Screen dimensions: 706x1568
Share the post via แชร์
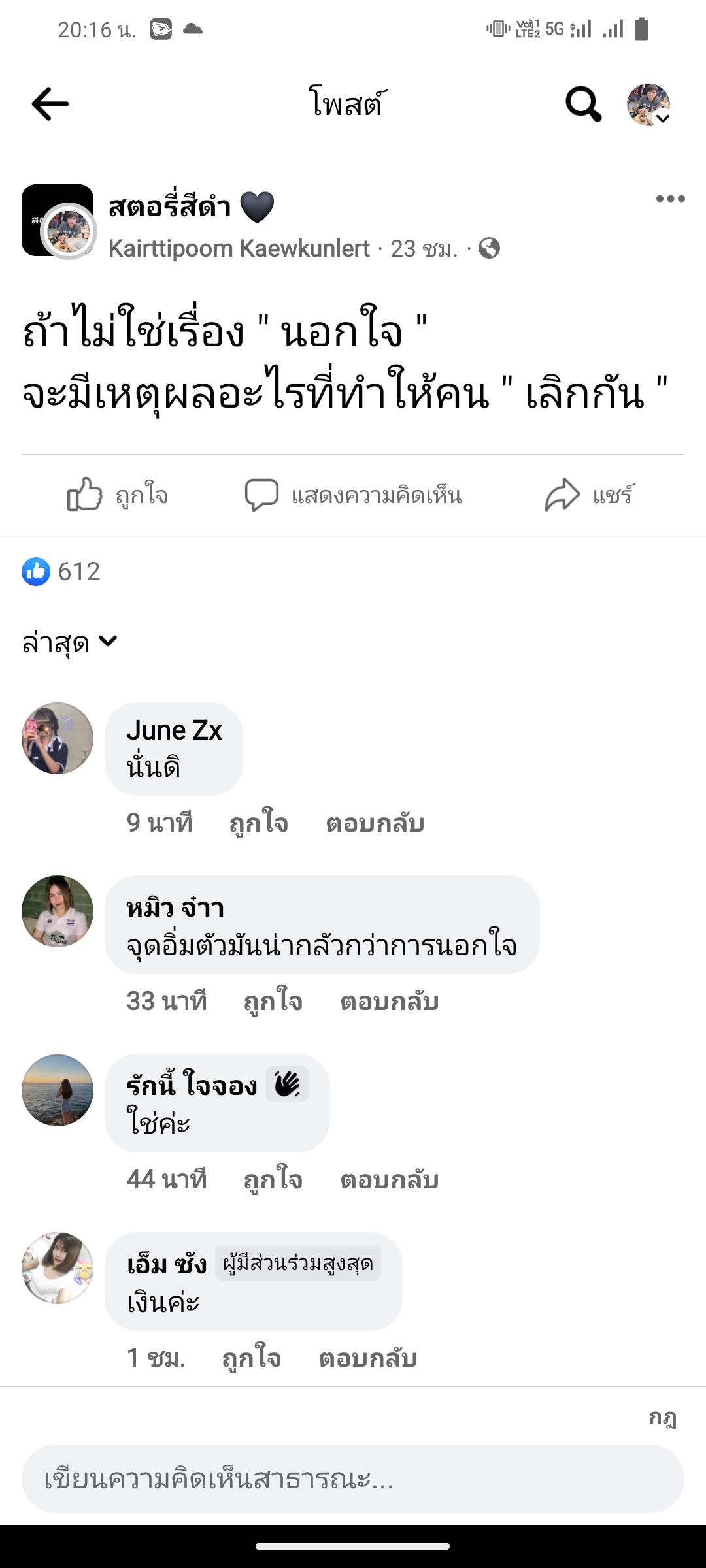point(588,495)
